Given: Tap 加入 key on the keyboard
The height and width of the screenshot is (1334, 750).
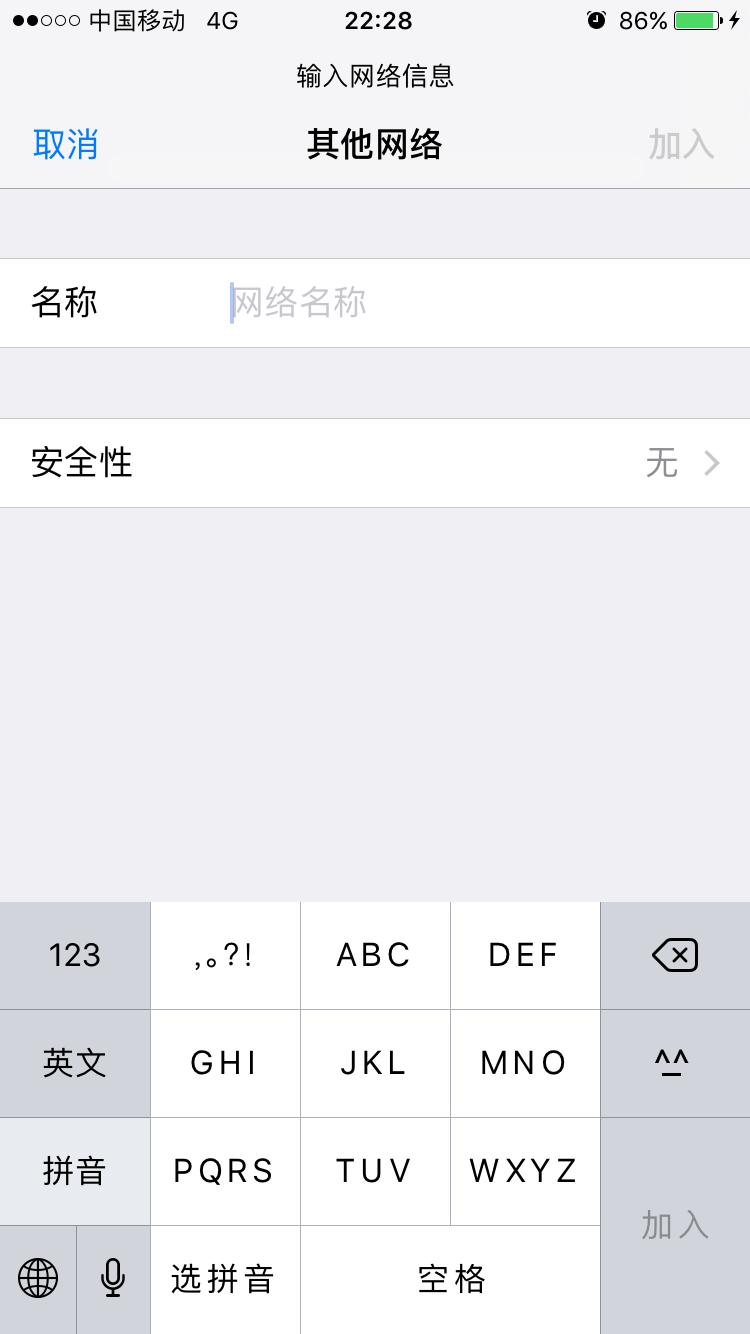Looking at the screenshot, I should (675, 1225).
